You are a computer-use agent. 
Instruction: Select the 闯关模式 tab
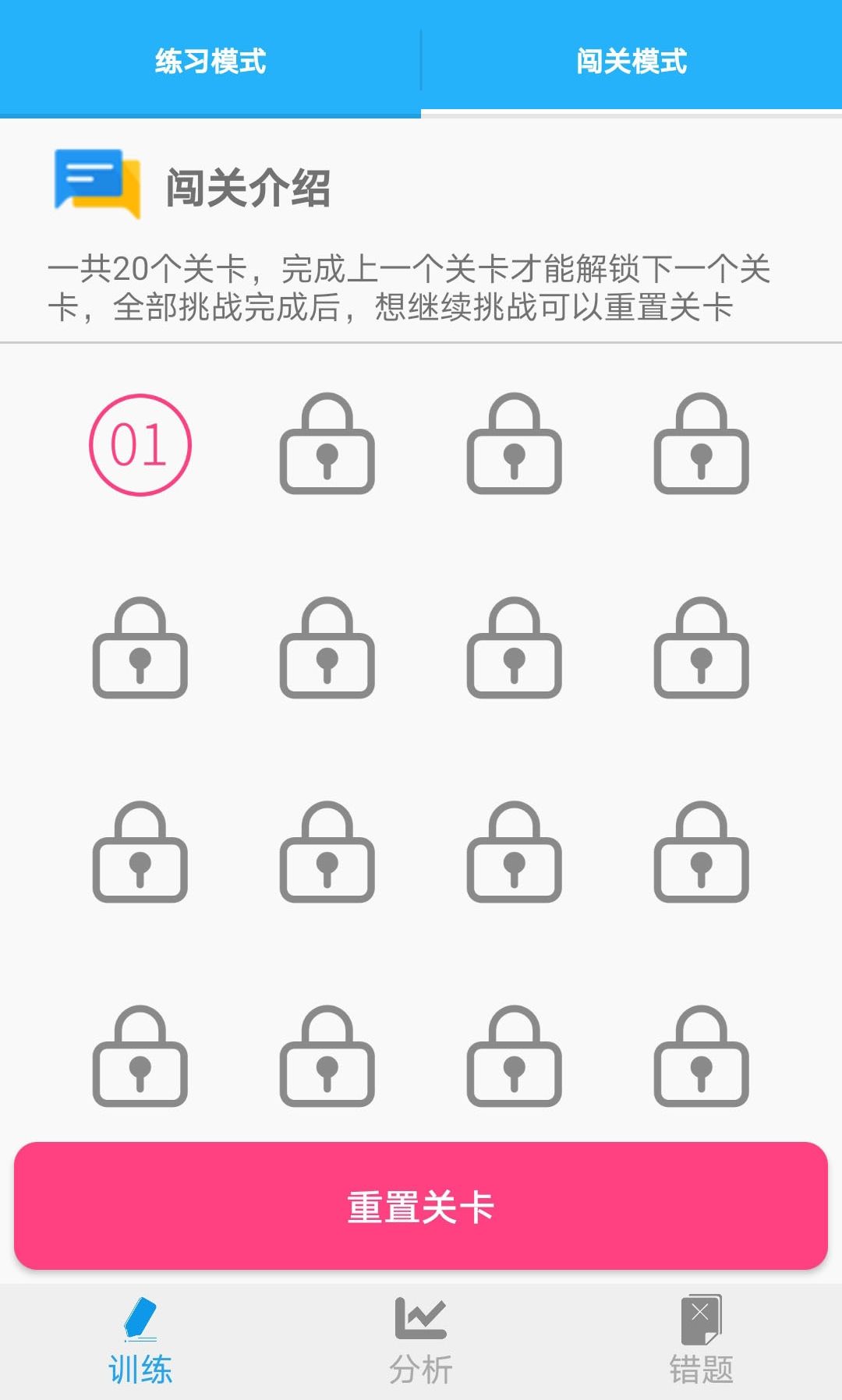click(631, 61)
